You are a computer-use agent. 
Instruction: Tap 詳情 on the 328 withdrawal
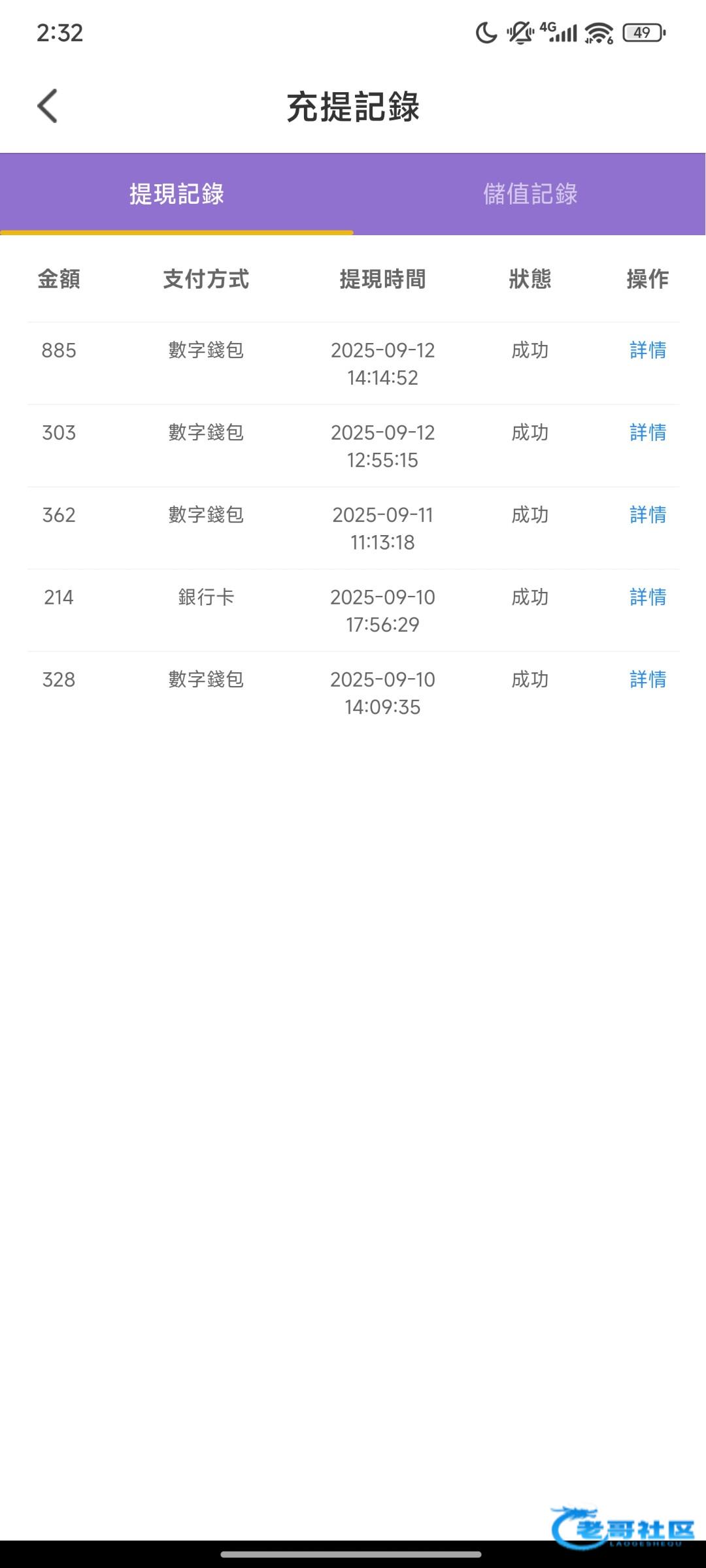pyautogui.click(x=647, y=679)
